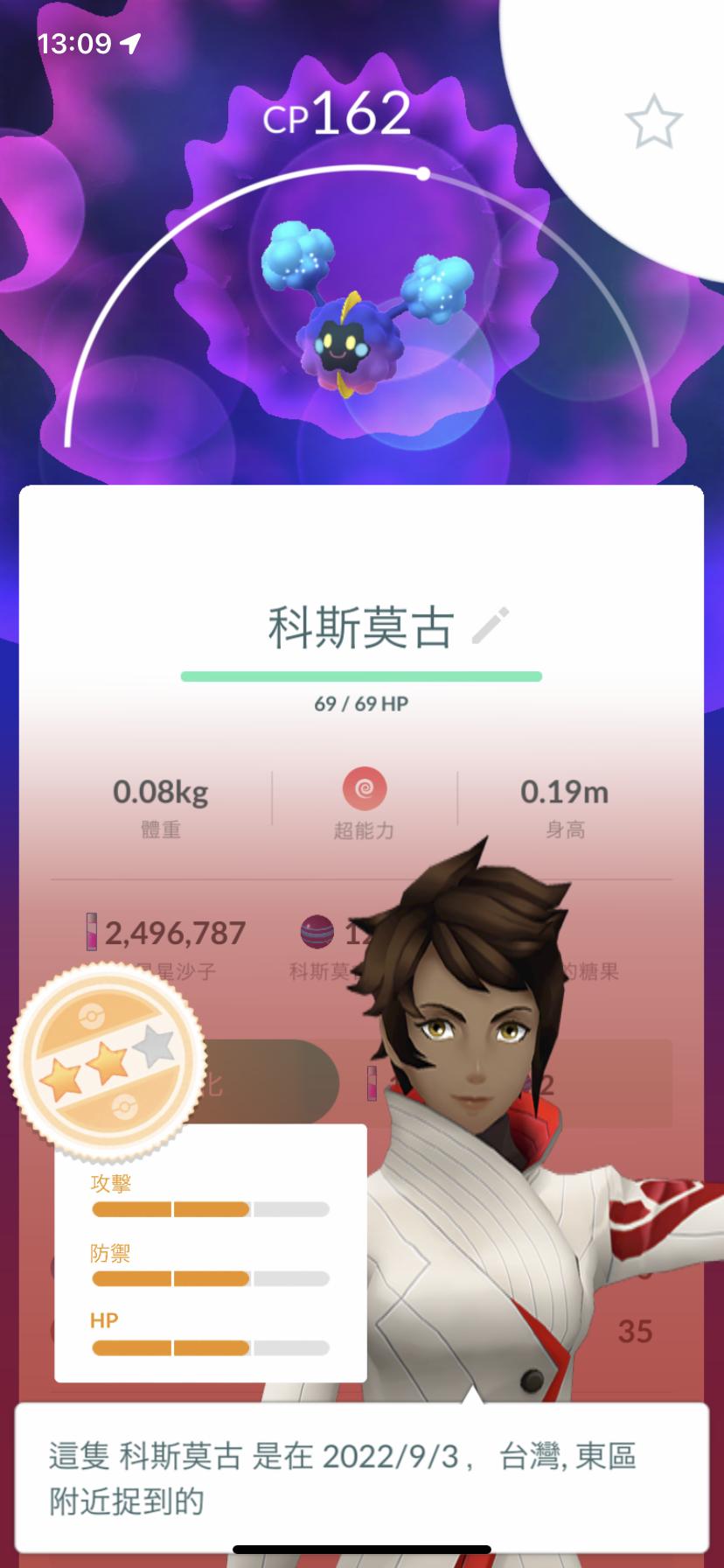Dismiss the appraisal dialog about 科斯莫古
Image resolution: width=724 pixels, height=1568 pixels.
tap(361, 1478)
